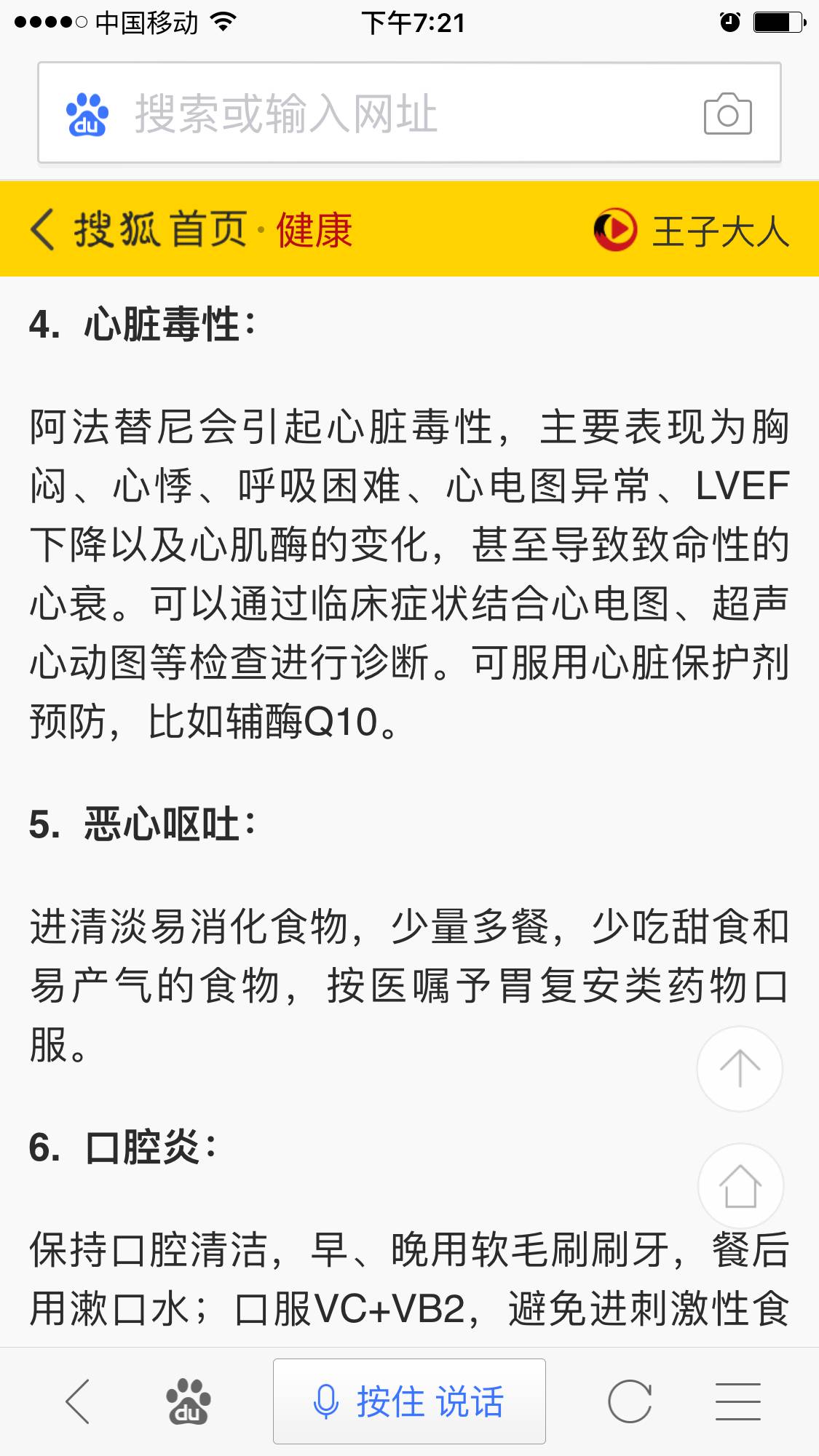The image size is (819, 1456).
Task: Tap the floating home button
Action: coord(740,1186)
